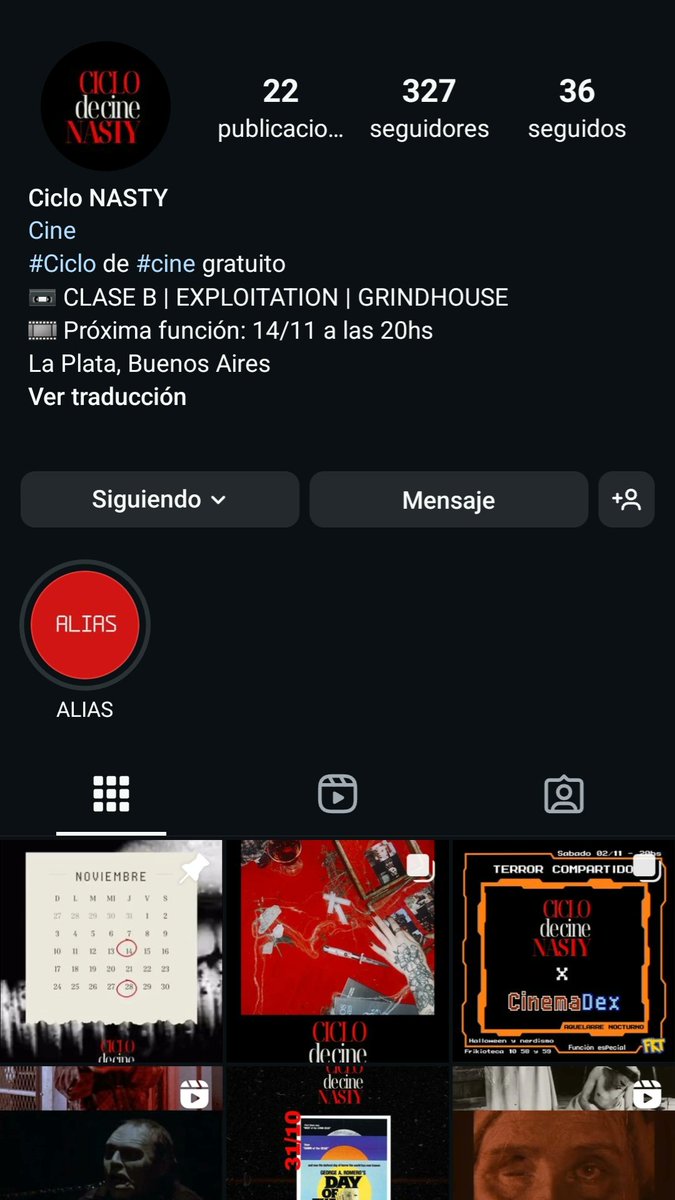Tap Ver traducción under the bio
675x1200 pixels.
(107, 396)
